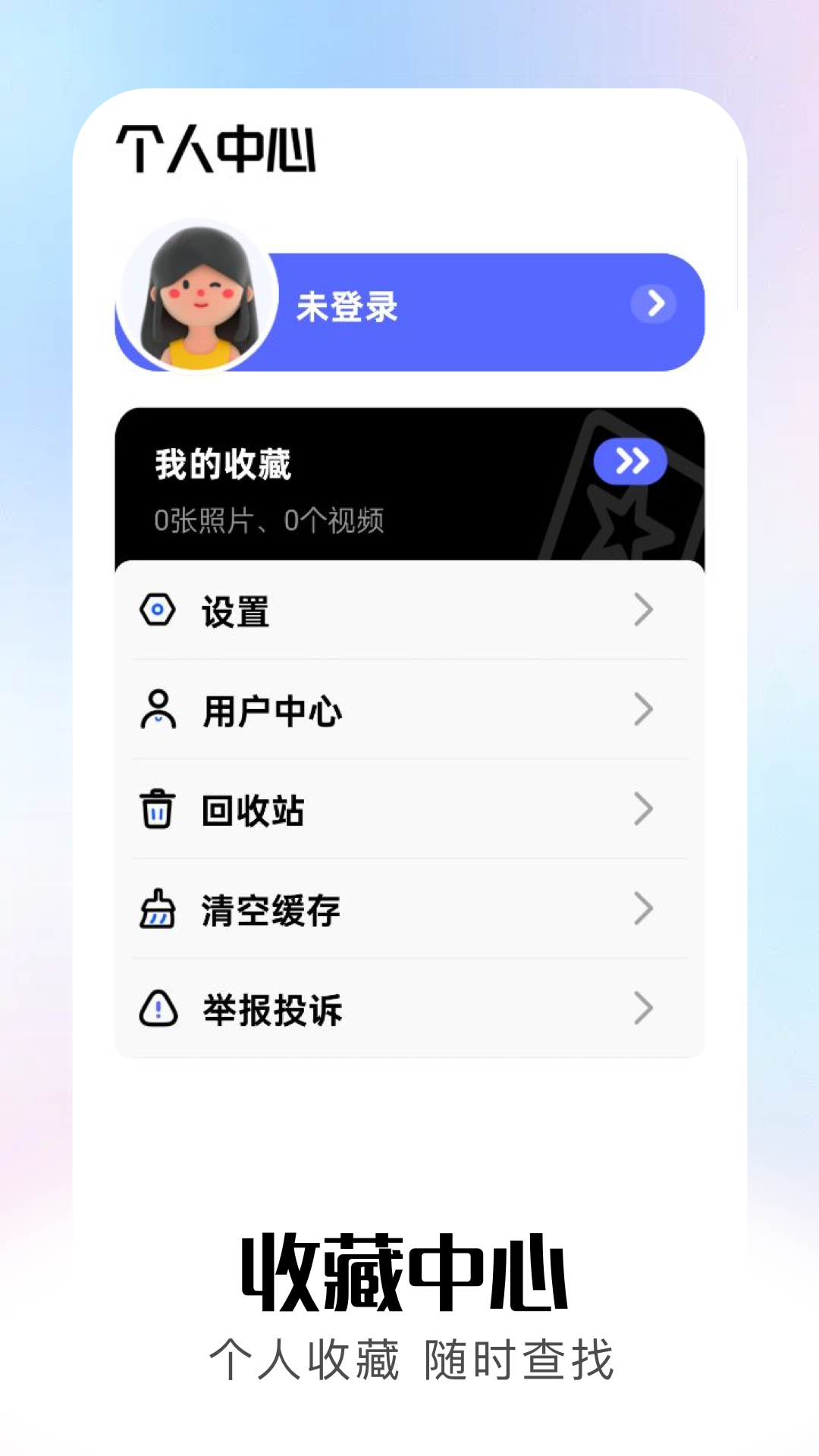The height and width of the screenshot is (1456, 819).
Task: Expand the 用户中心 row chevron
Action: pos(642,710)
